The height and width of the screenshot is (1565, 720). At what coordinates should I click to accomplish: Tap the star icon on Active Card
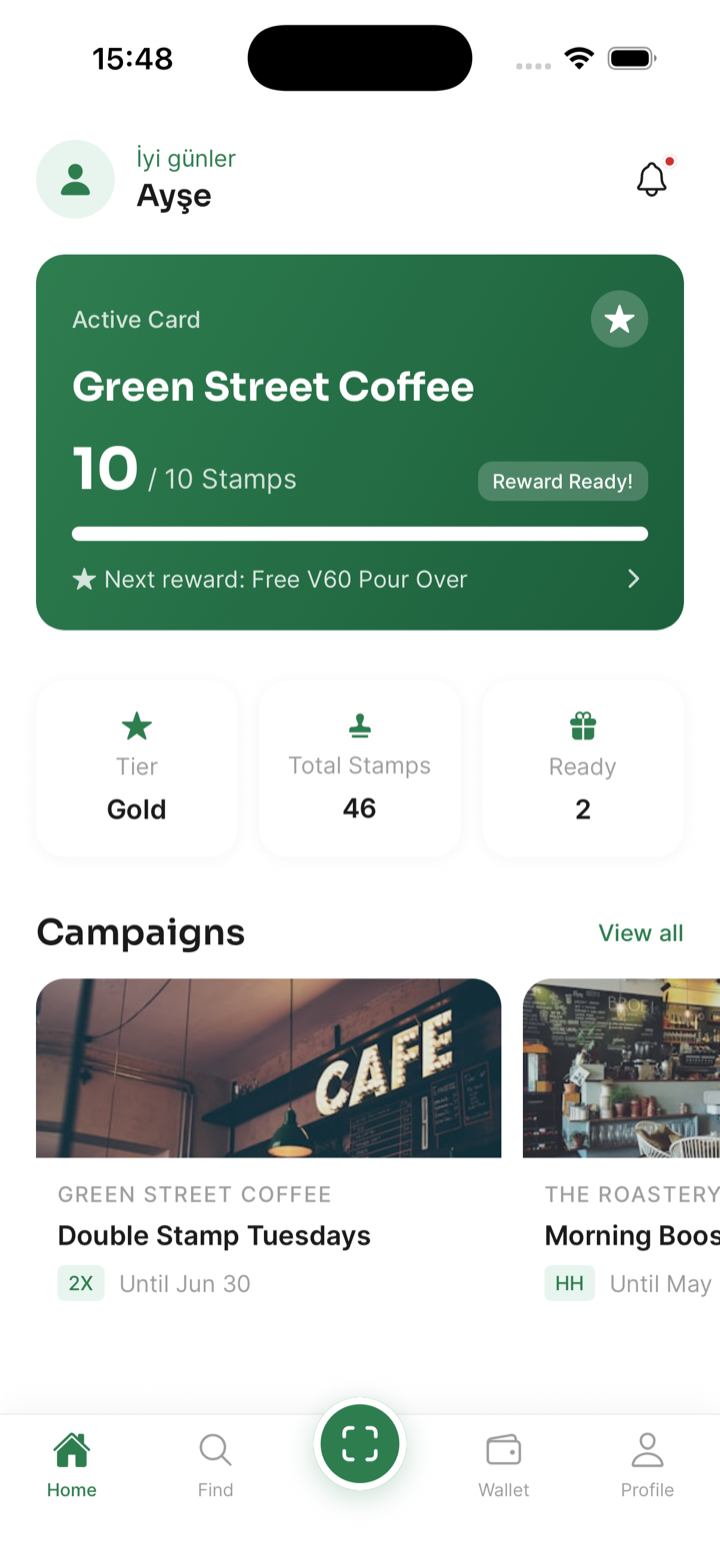[619, 319]
